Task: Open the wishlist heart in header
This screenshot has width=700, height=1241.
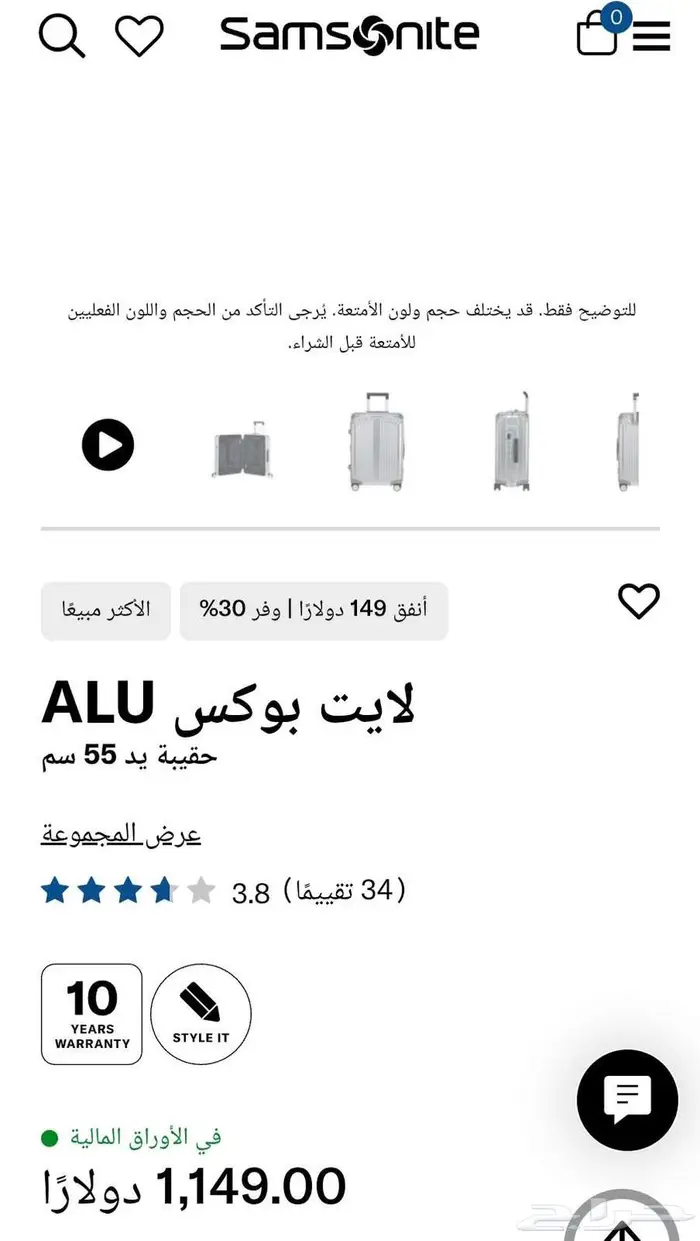Action: pos(139,37)
